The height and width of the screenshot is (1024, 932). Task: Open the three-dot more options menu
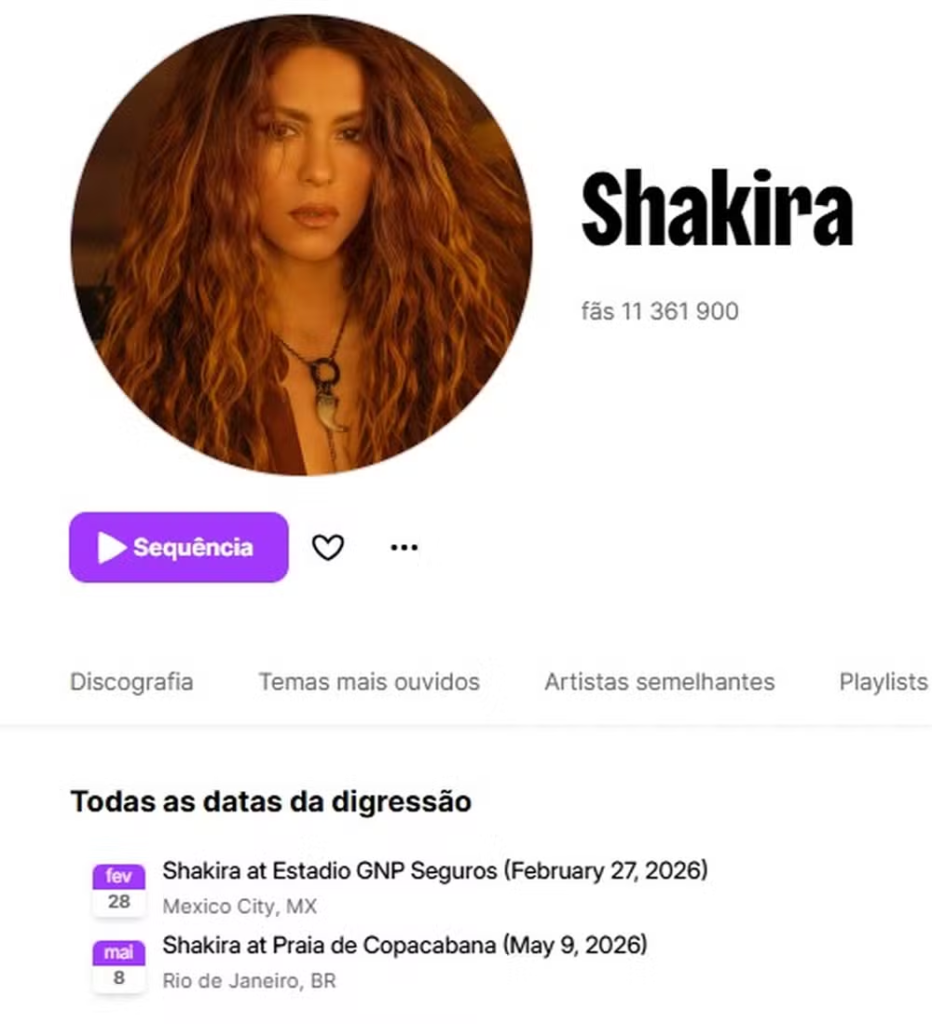point(404,547)
